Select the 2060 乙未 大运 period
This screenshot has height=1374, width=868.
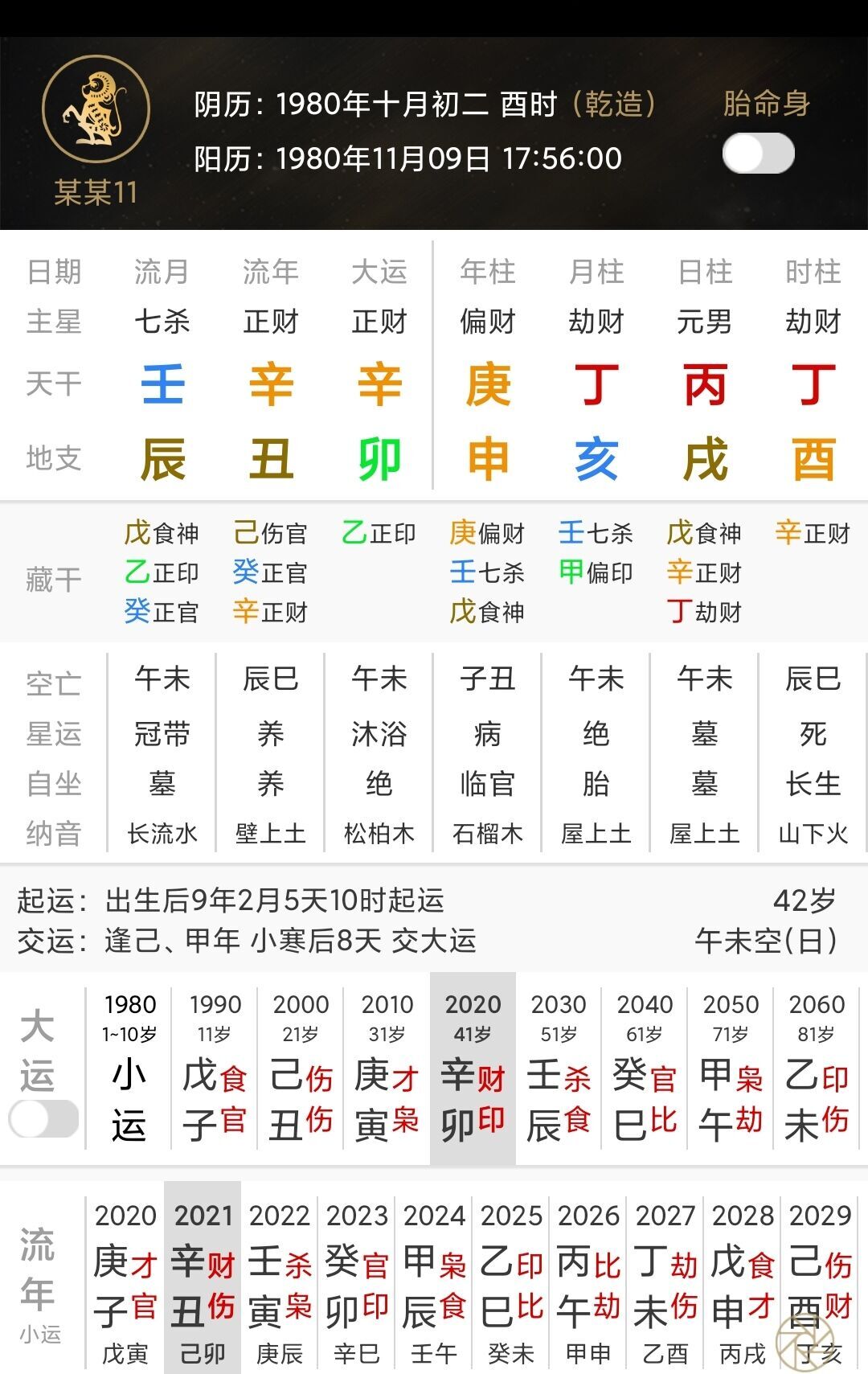coord(817,1069)
